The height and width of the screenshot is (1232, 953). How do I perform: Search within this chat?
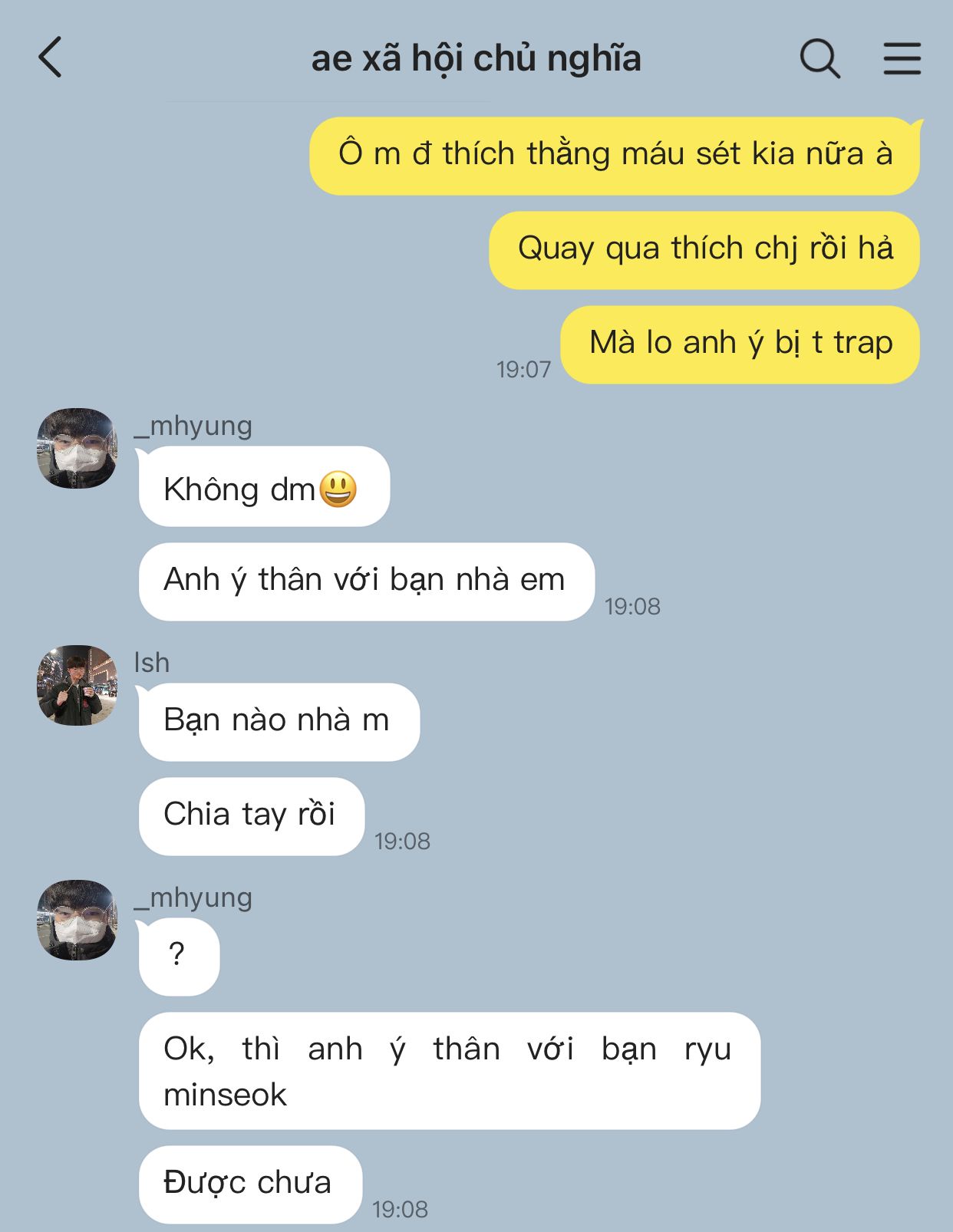pos(819,58)
